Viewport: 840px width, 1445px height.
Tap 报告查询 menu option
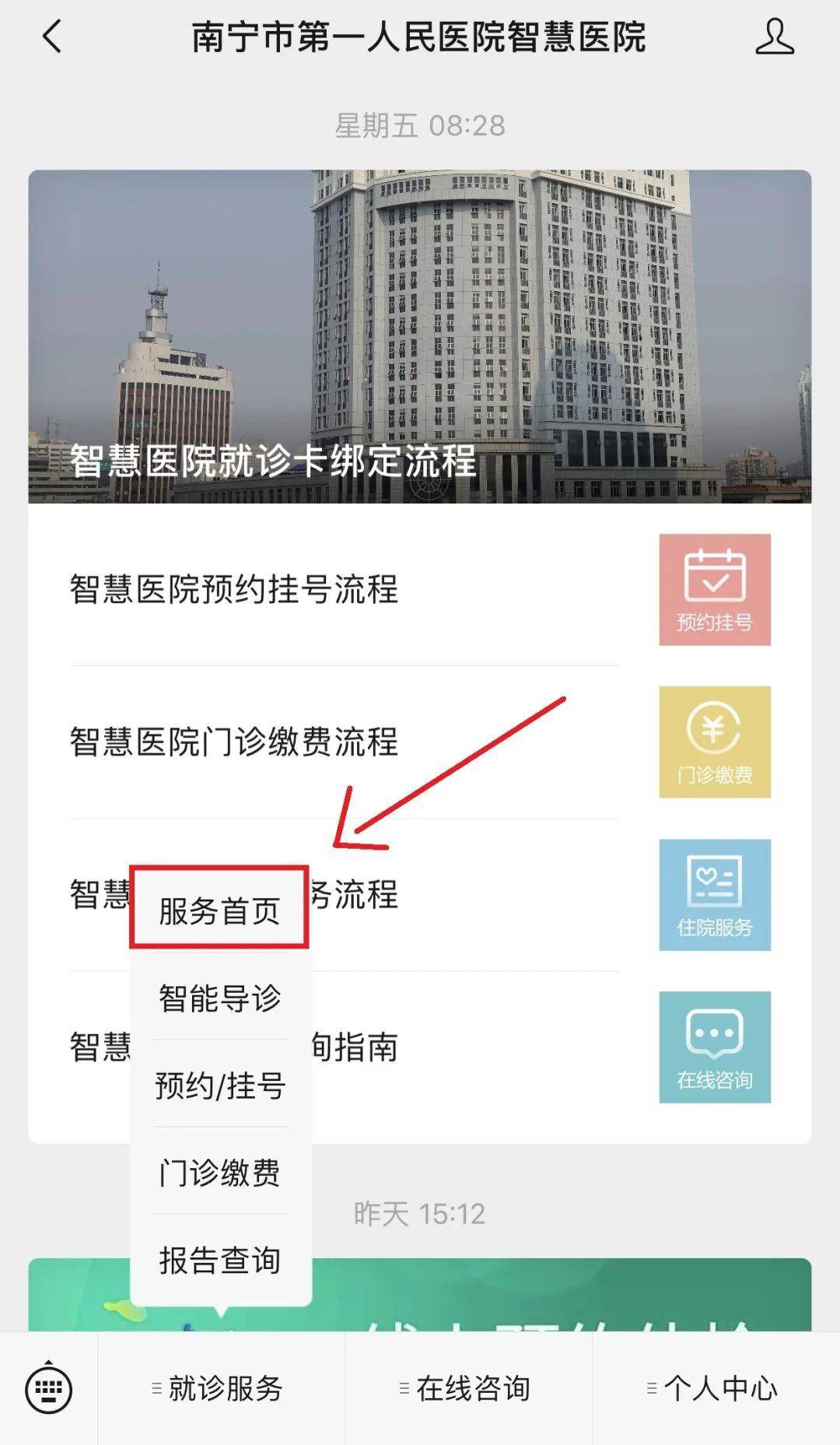[220, 1259]
